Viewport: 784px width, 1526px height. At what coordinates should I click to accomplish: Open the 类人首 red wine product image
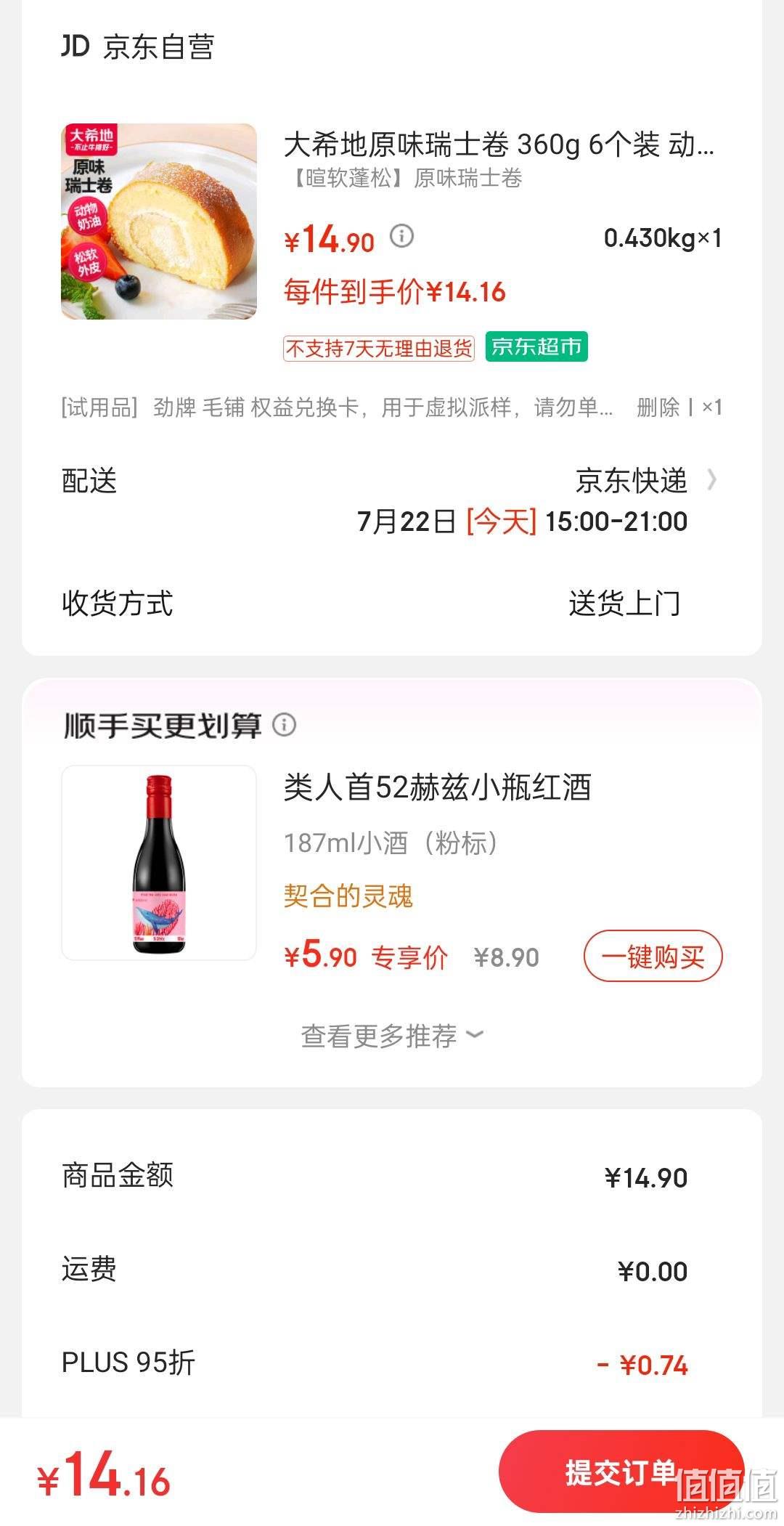tap(159, 863)
